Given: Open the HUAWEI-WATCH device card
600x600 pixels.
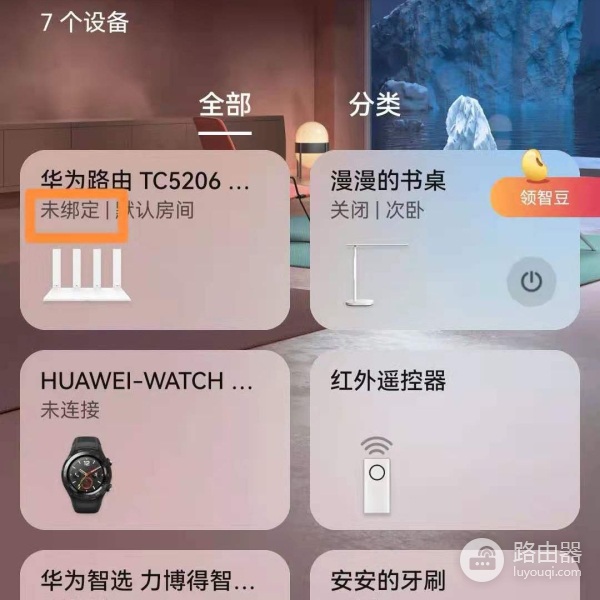Looking at the screenshot, I should (155, 440).
